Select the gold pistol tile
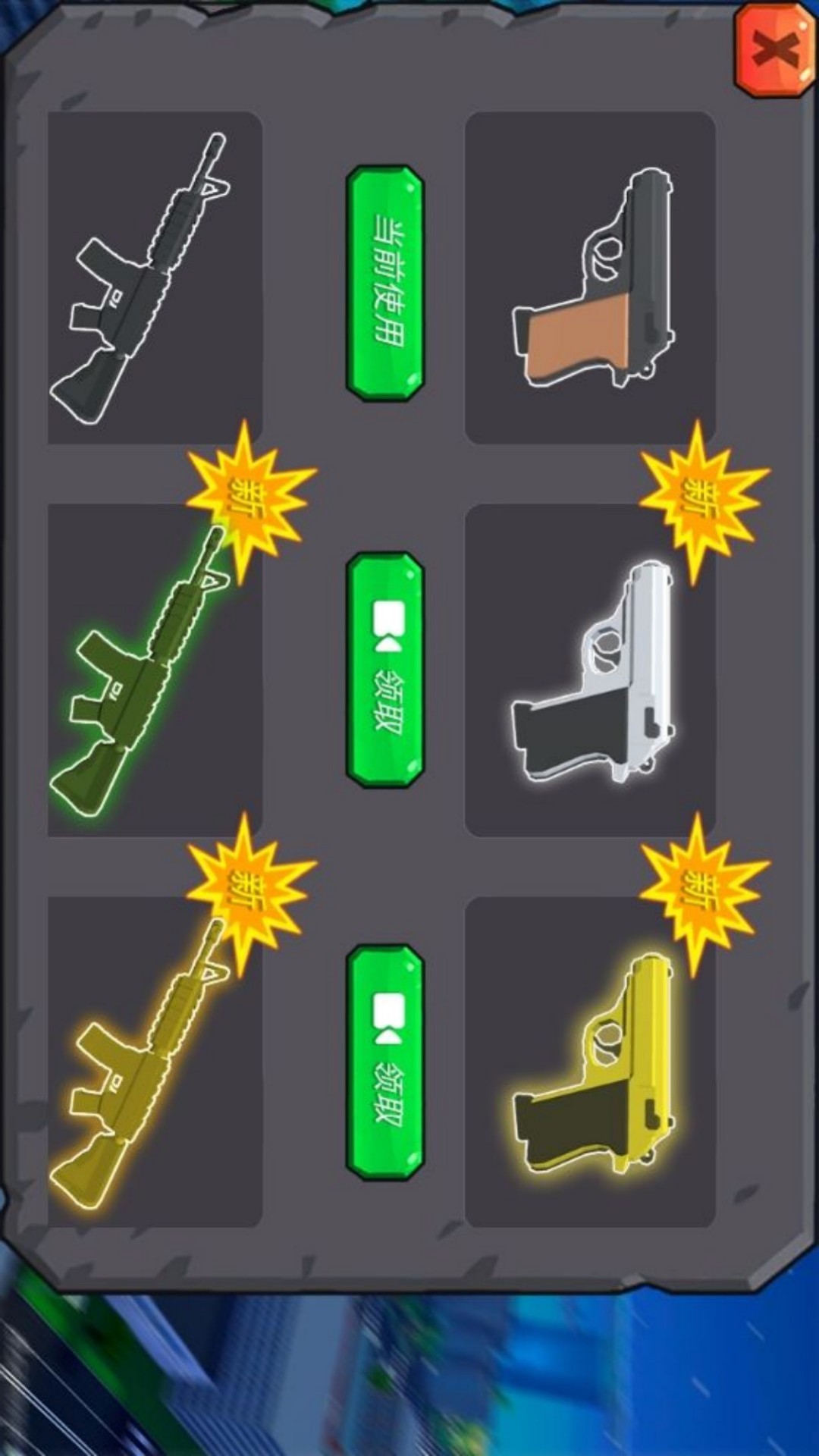 coord(590,1062)
